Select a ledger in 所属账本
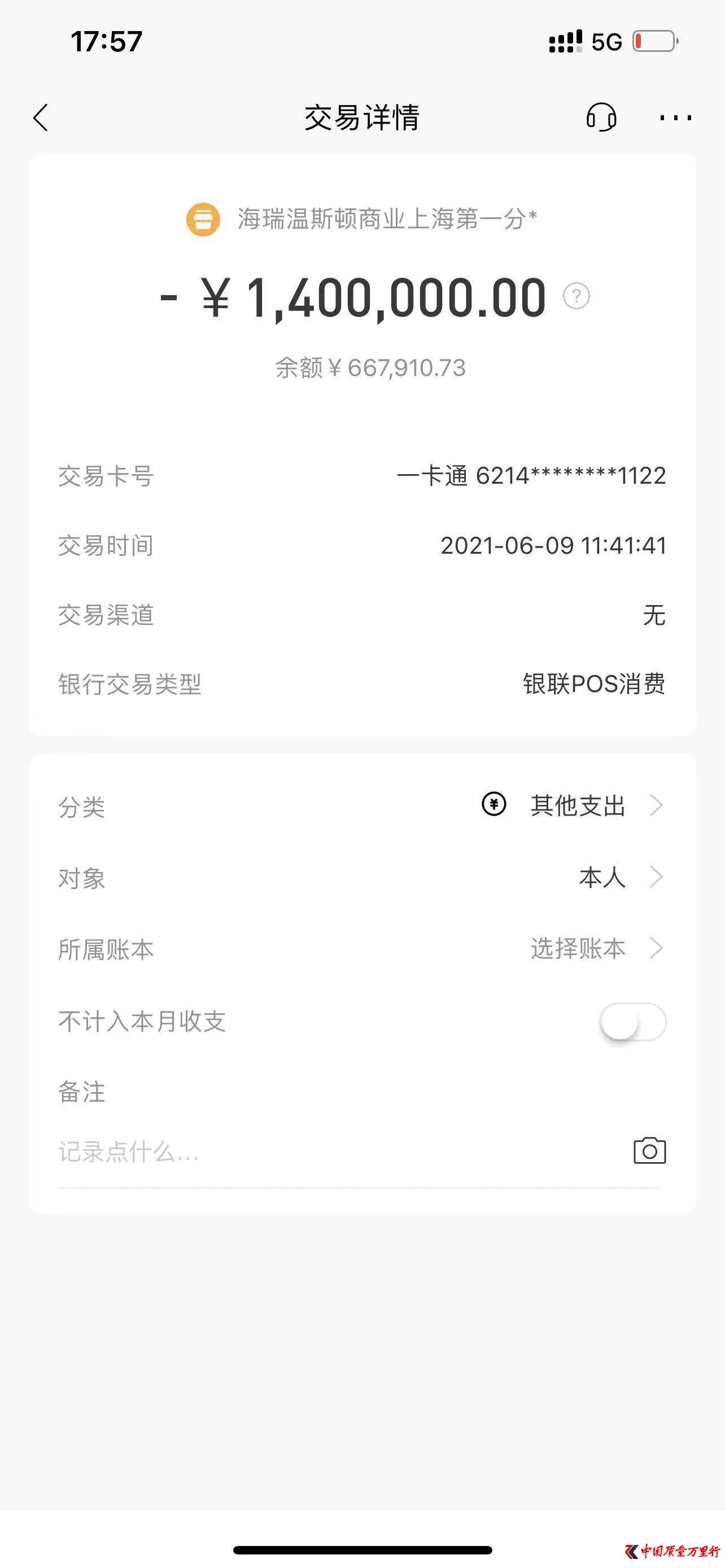 point(362,949)
